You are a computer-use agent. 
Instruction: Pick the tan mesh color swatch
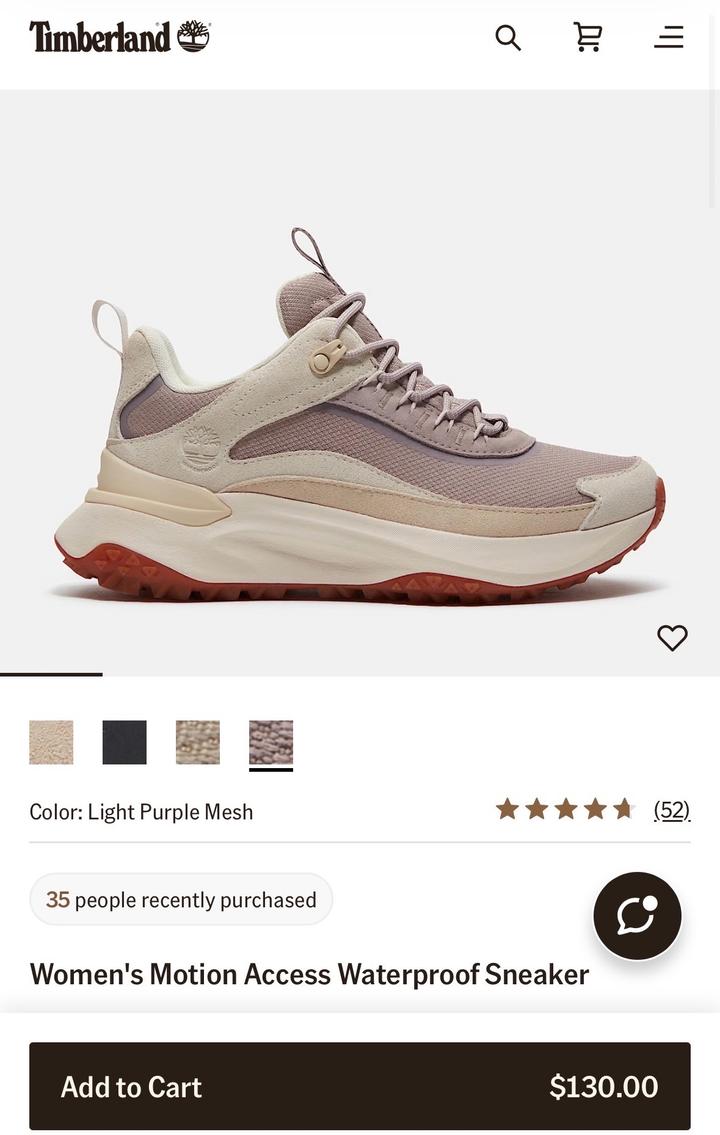point(198,742)
